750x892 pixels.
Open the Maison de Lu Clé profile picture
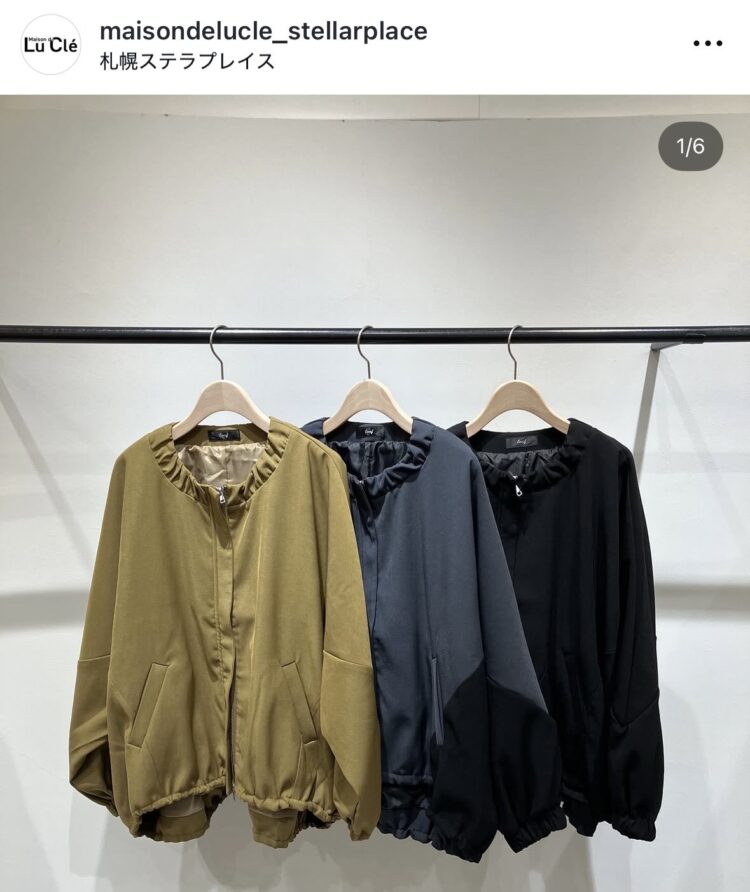pos(50,45)
